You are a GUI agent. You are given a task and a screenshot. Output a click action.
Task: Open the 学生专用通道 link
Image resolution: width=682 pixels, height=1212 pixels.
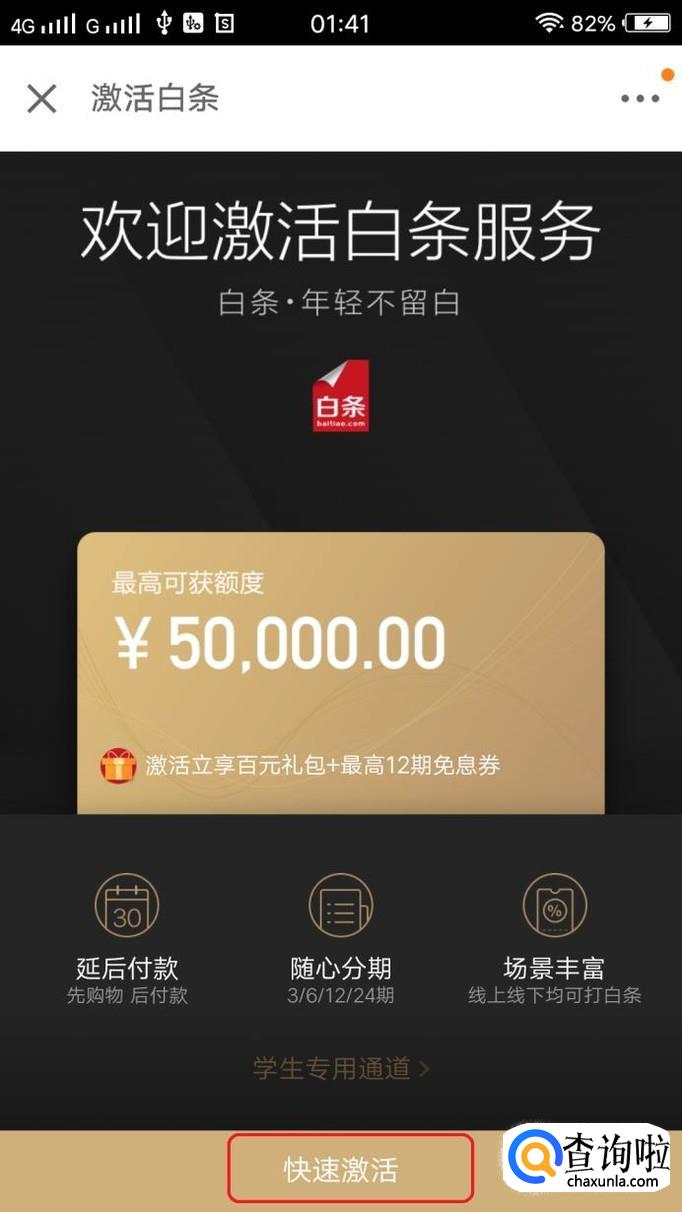coord(341,1068)
